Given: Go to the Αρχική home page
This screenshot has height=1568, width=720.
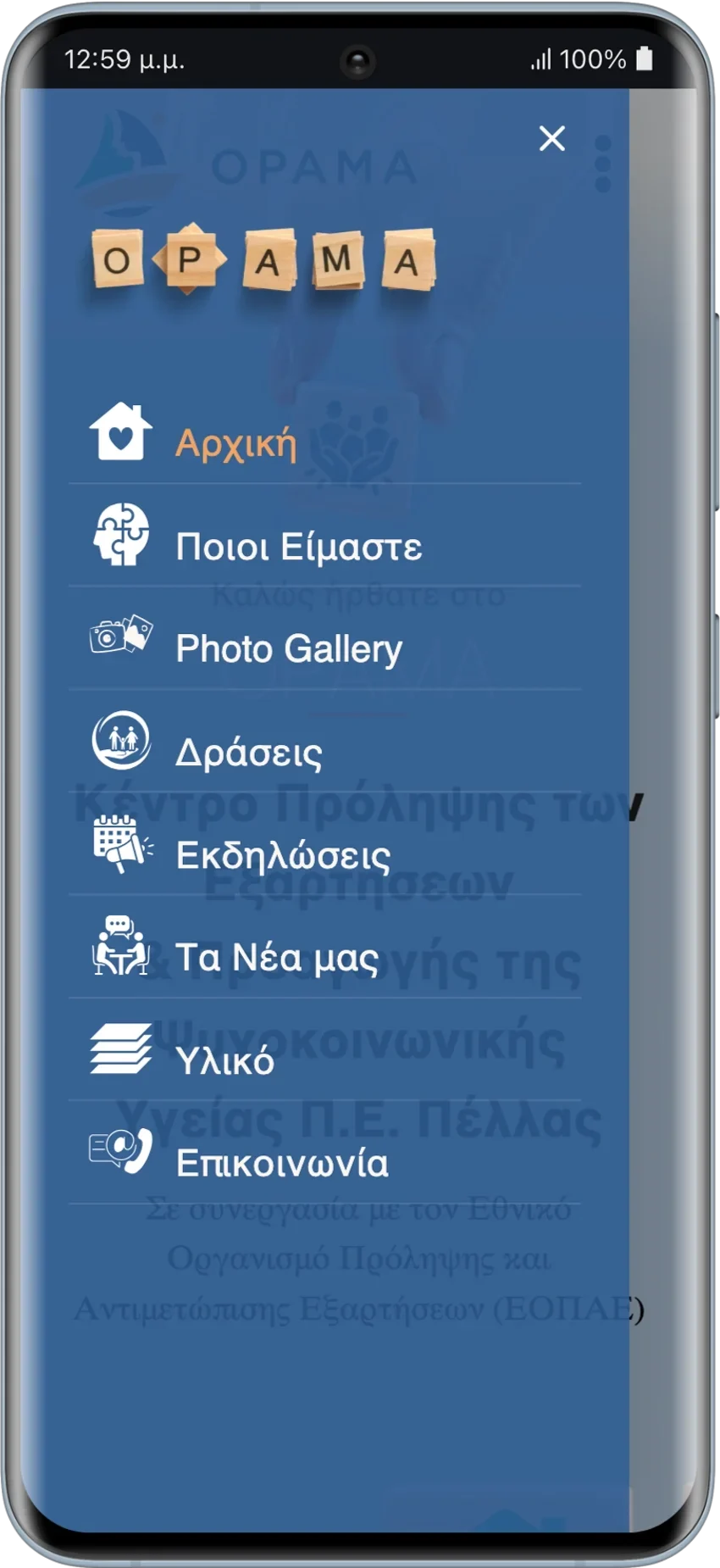Looking at the screenshot, I should point(235,443).
